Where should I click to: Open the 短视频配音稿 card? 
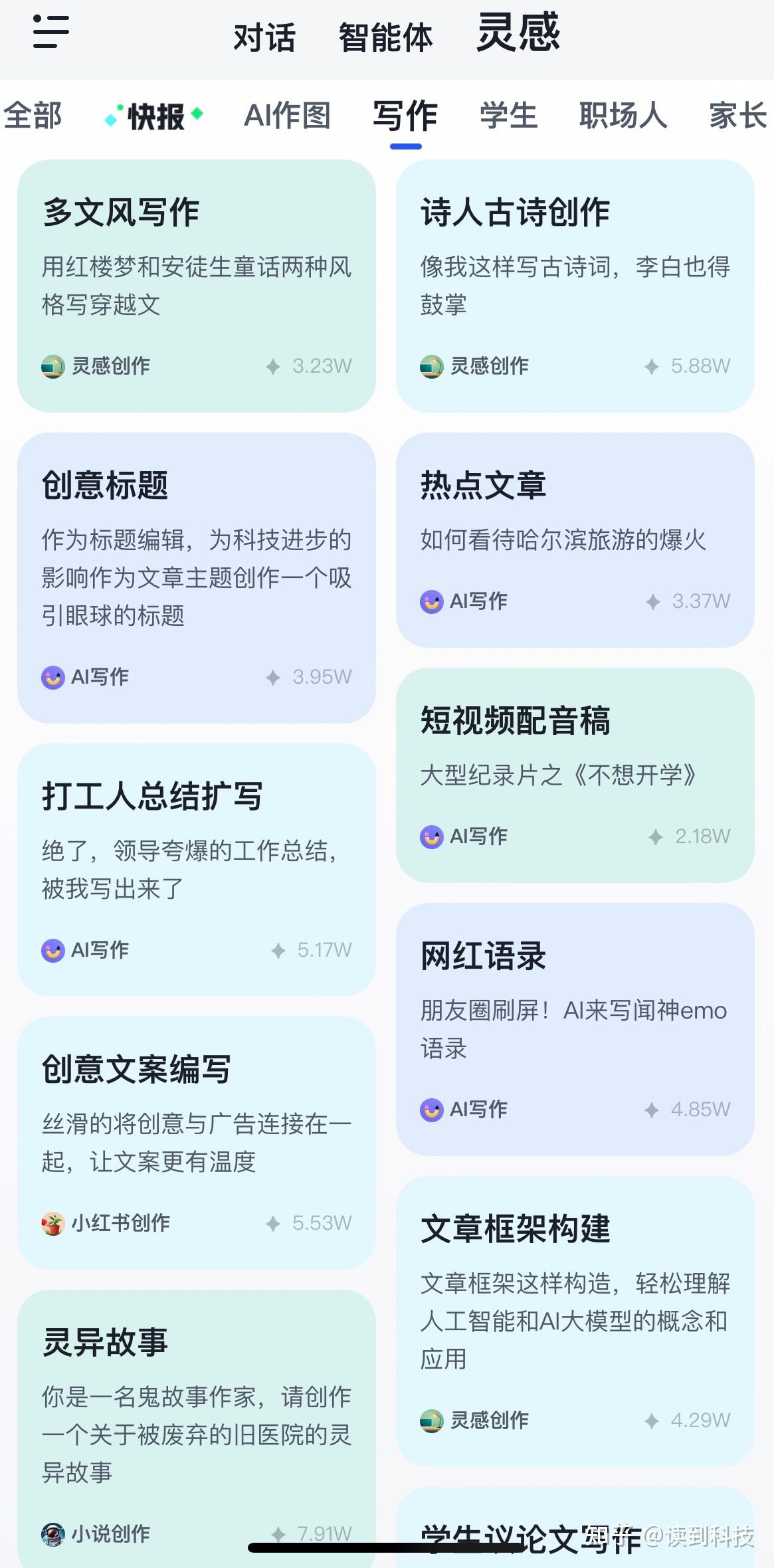pyautogui.click(x=575, y=775)
